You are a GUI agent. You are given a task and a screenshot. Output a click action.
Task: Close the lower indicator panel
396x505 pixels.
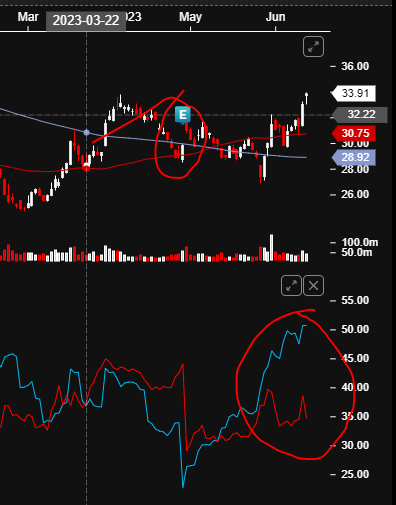[x=313, y=286]
